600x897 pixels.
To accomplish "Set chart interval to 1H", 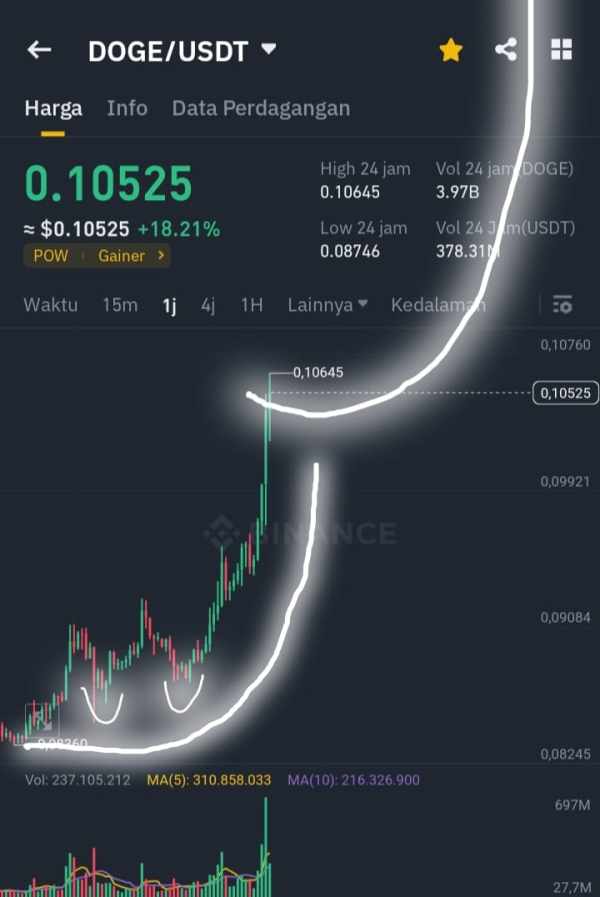I will 252,305.
